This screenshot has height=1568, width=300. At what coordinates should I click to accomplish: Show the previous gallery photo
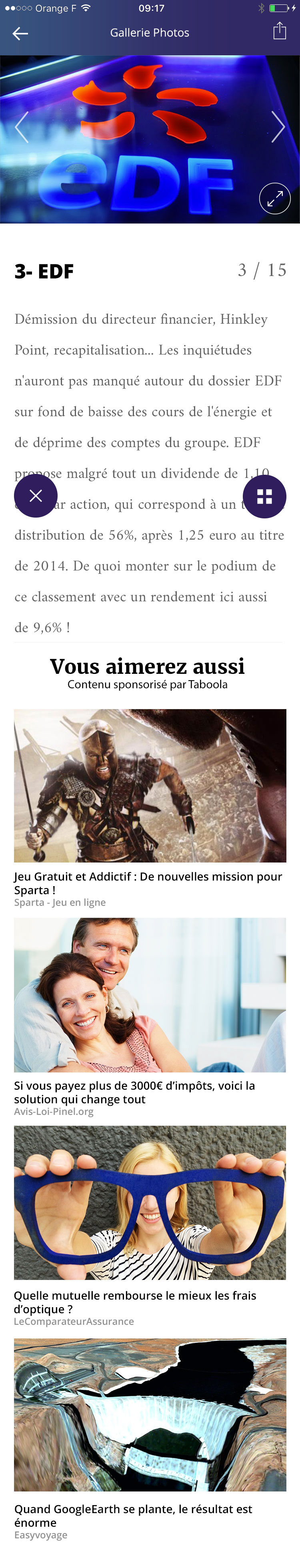(22, 127)
